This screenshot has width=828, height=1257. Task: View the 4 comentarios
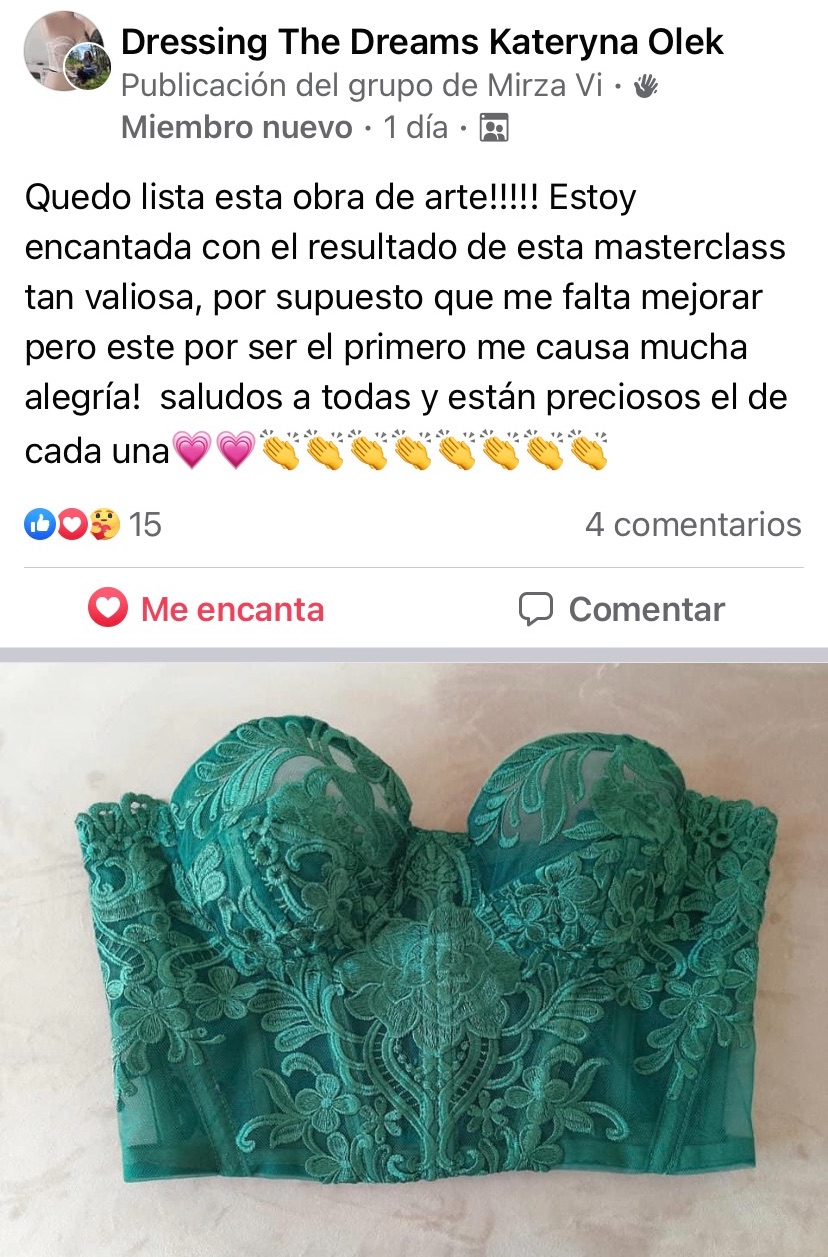(692, 524)
